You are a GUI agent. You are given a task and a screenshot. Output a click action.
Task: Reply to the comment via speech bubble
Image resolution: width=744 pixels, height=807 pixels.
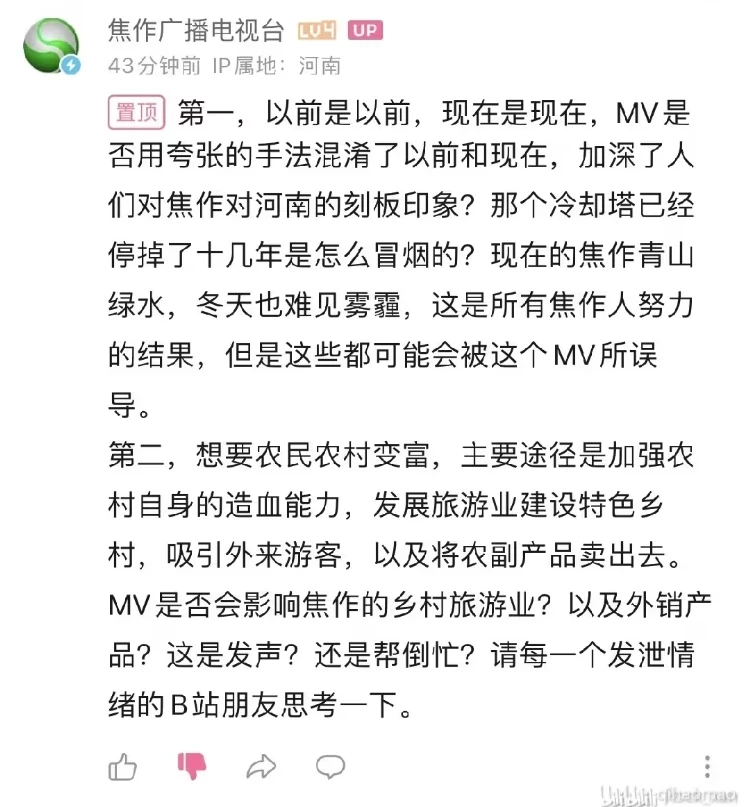pyautogui.click(x=330, y=767)
